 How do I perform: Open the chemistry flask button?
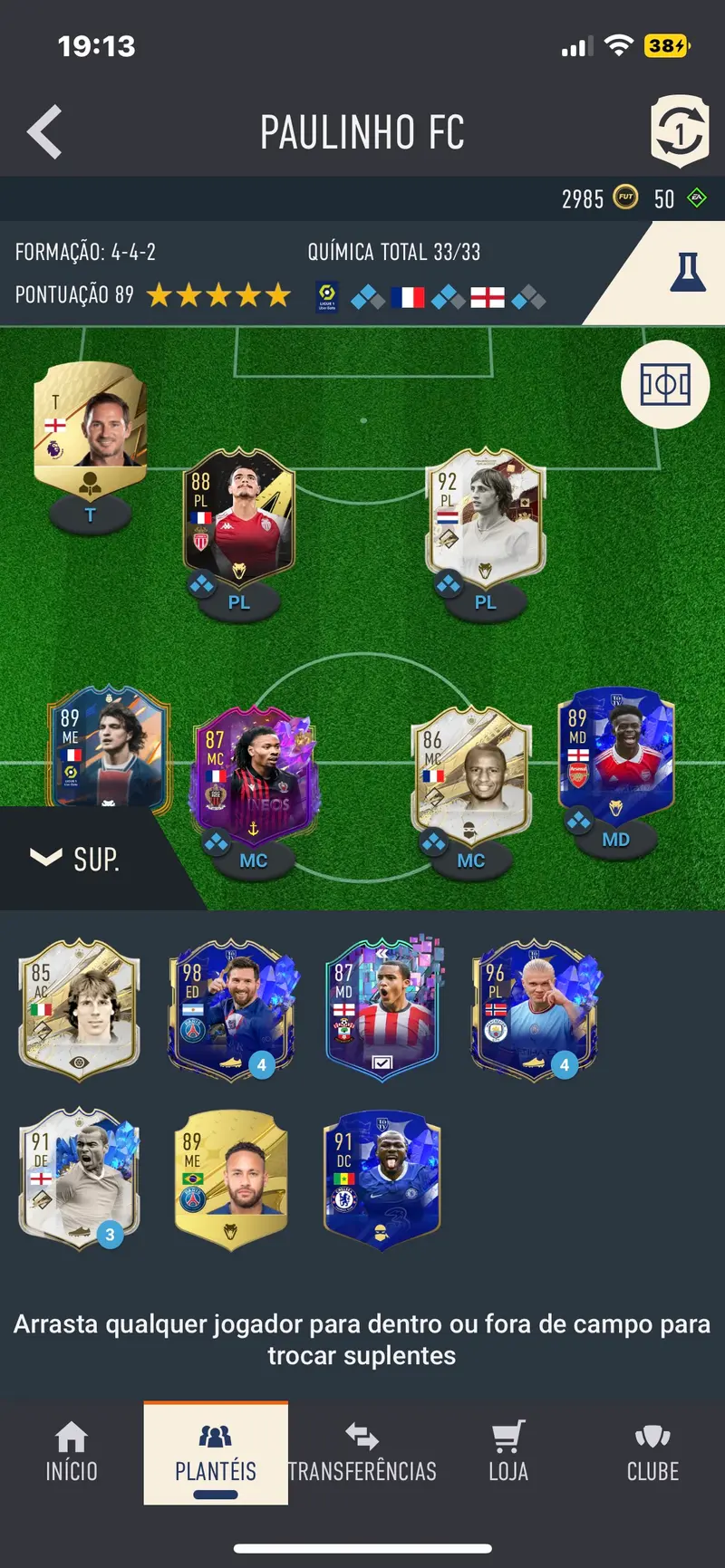687,272
